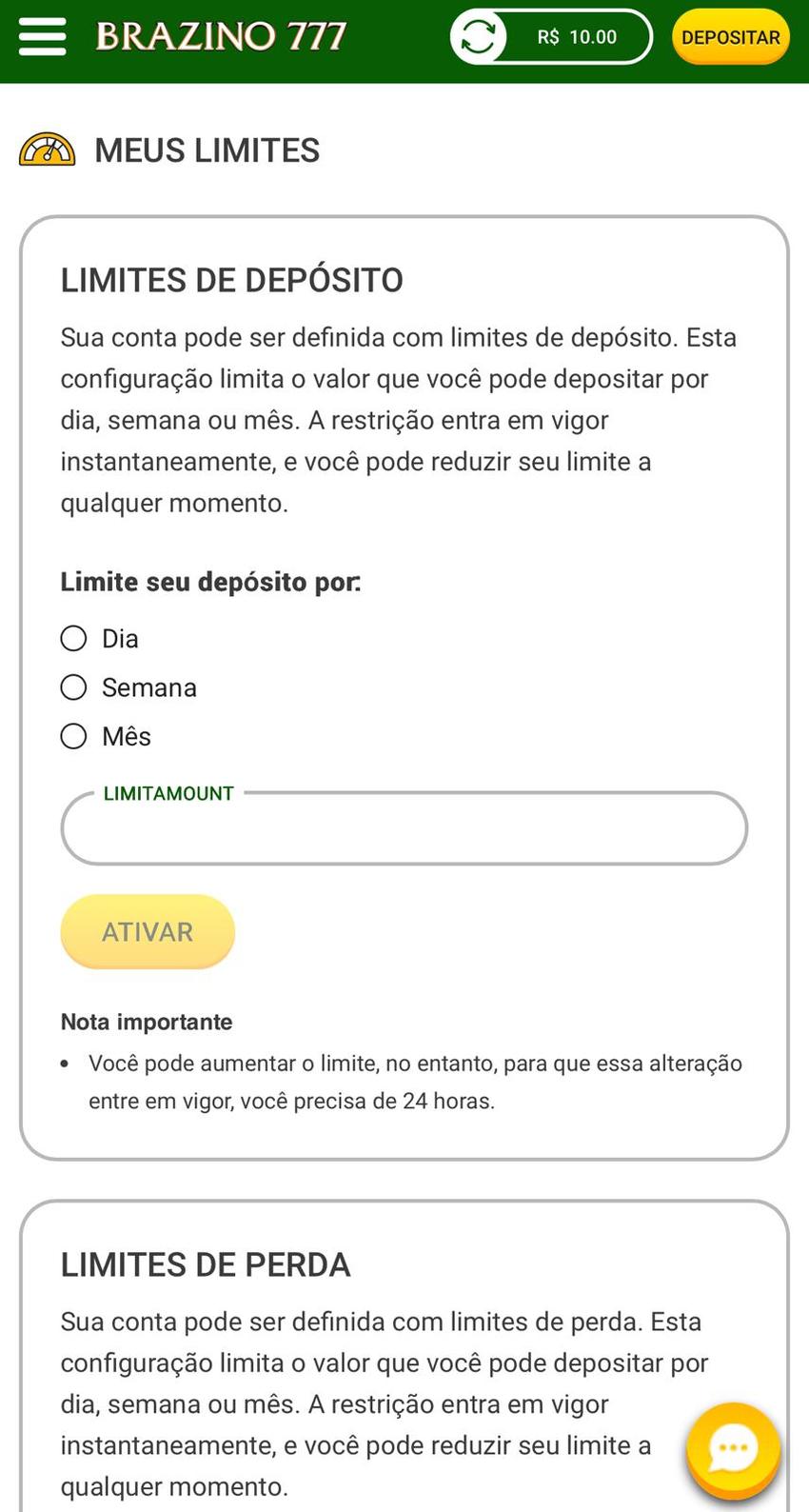Viewport: 809px width, 1512px height.
Task: Open the hamburger navigation menu
Action: click(x=42, y=37)
